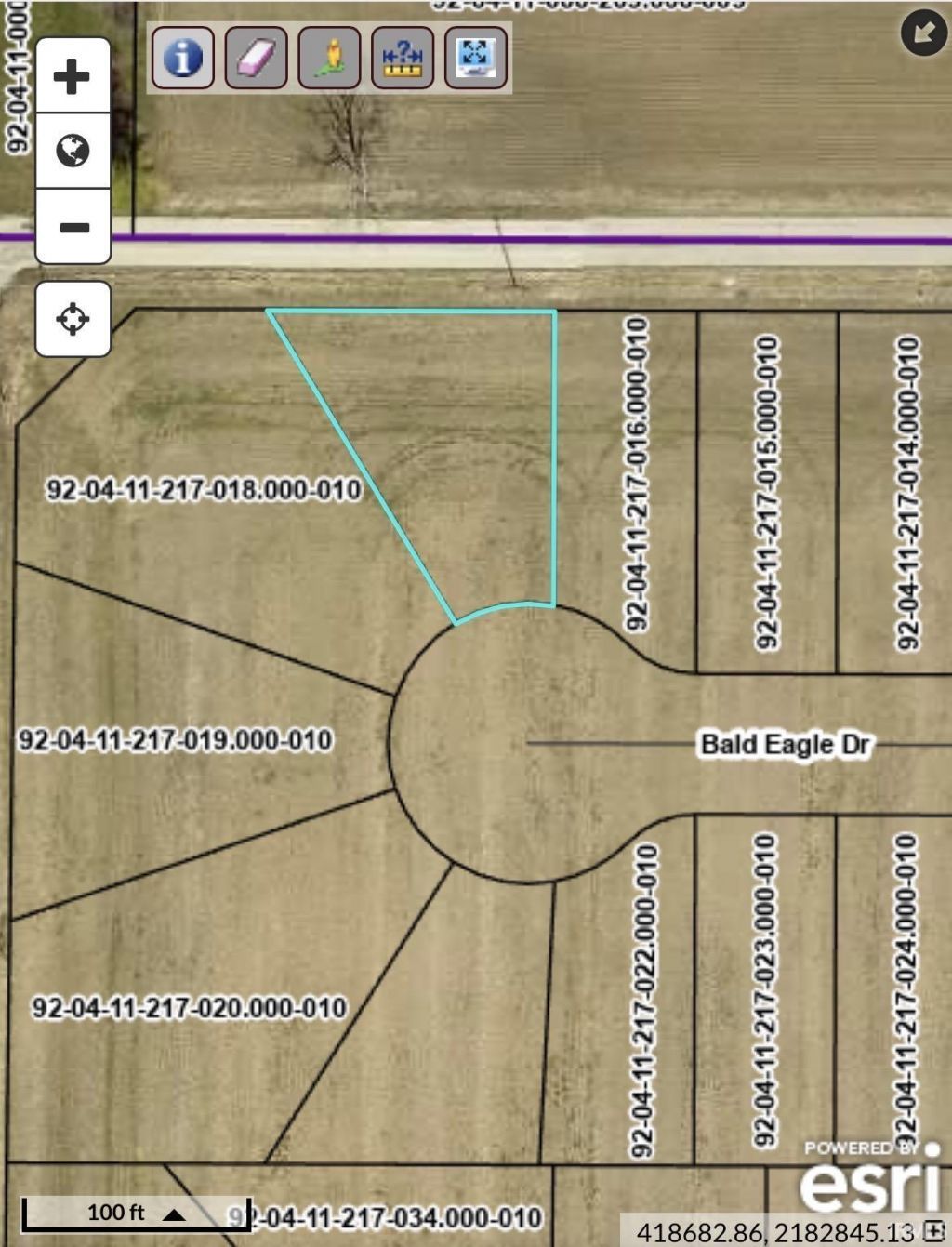Tap the collapse arrow in top corner
The image size is (952, 1247).
pyautogui.click(x=924, y=33)
